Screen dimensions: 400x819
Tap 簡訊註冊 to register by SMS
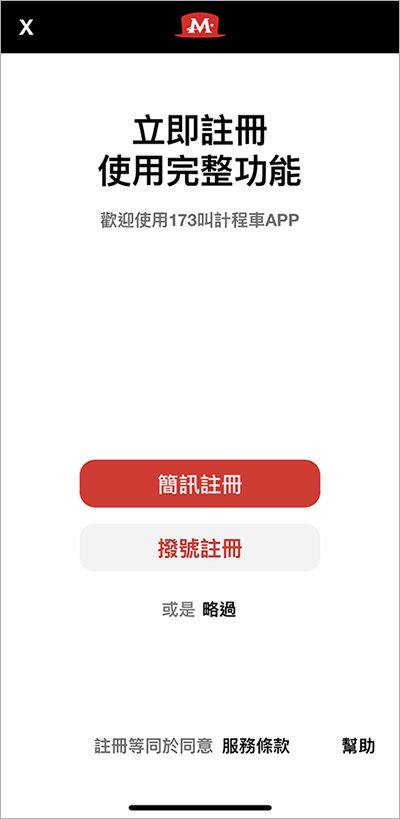click(199, 483)
